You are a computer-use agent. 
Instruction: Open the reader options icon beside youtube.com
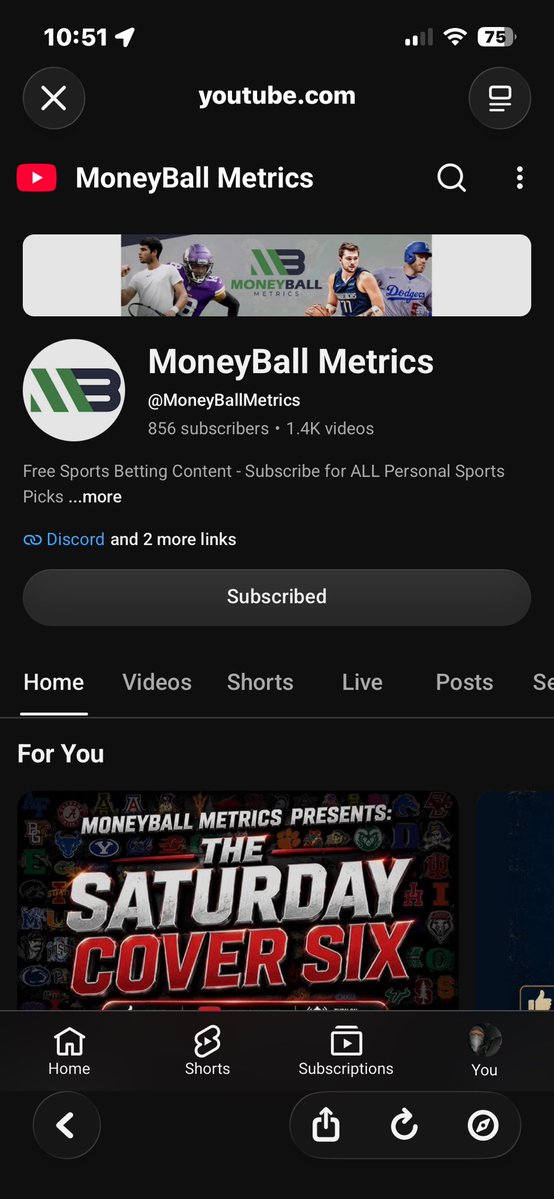[x=500, y=98]
